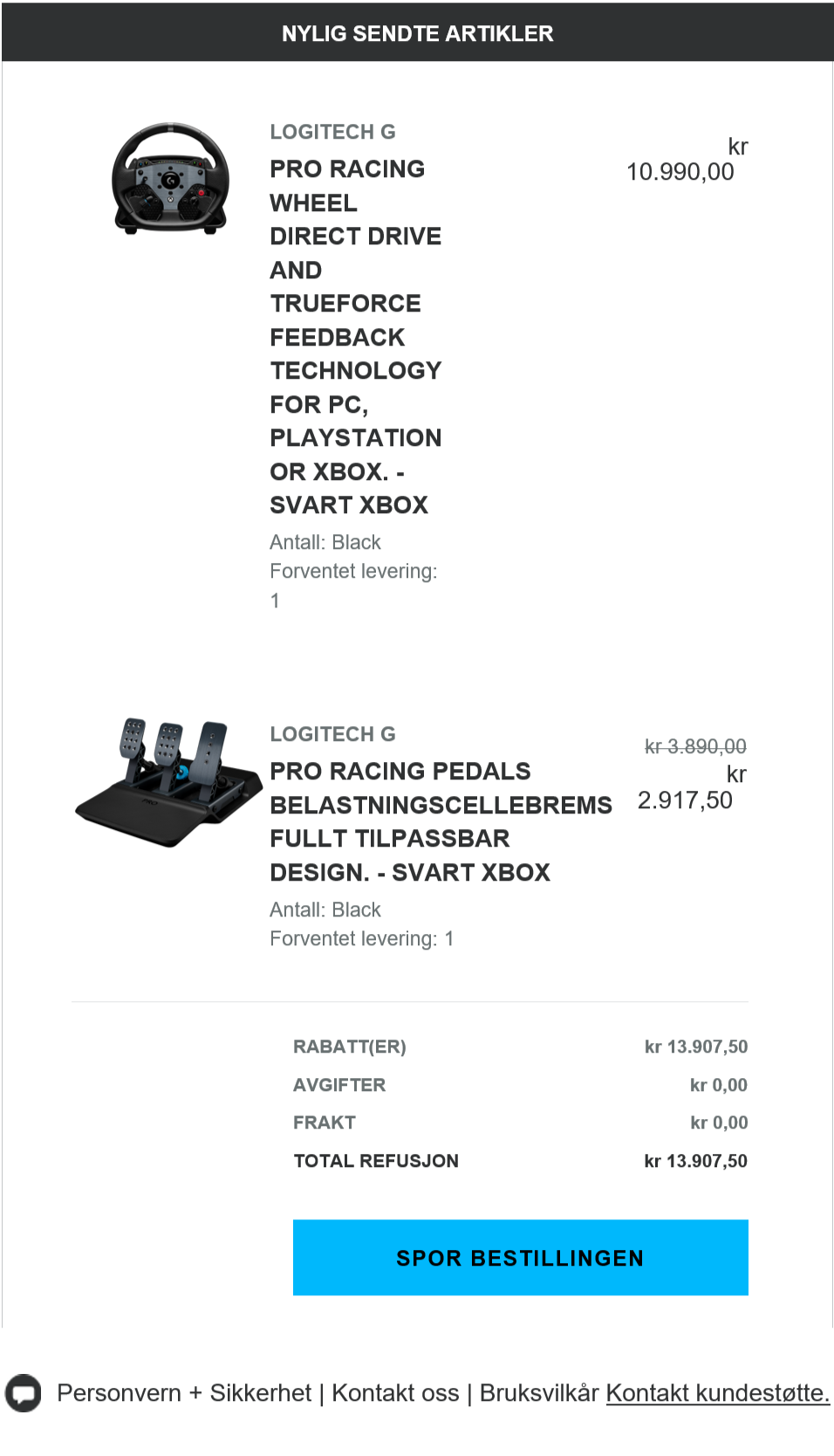Open the Kontakt kundestøtte link
Viewport: 834px width, 1456px height.
(718, 1392)
